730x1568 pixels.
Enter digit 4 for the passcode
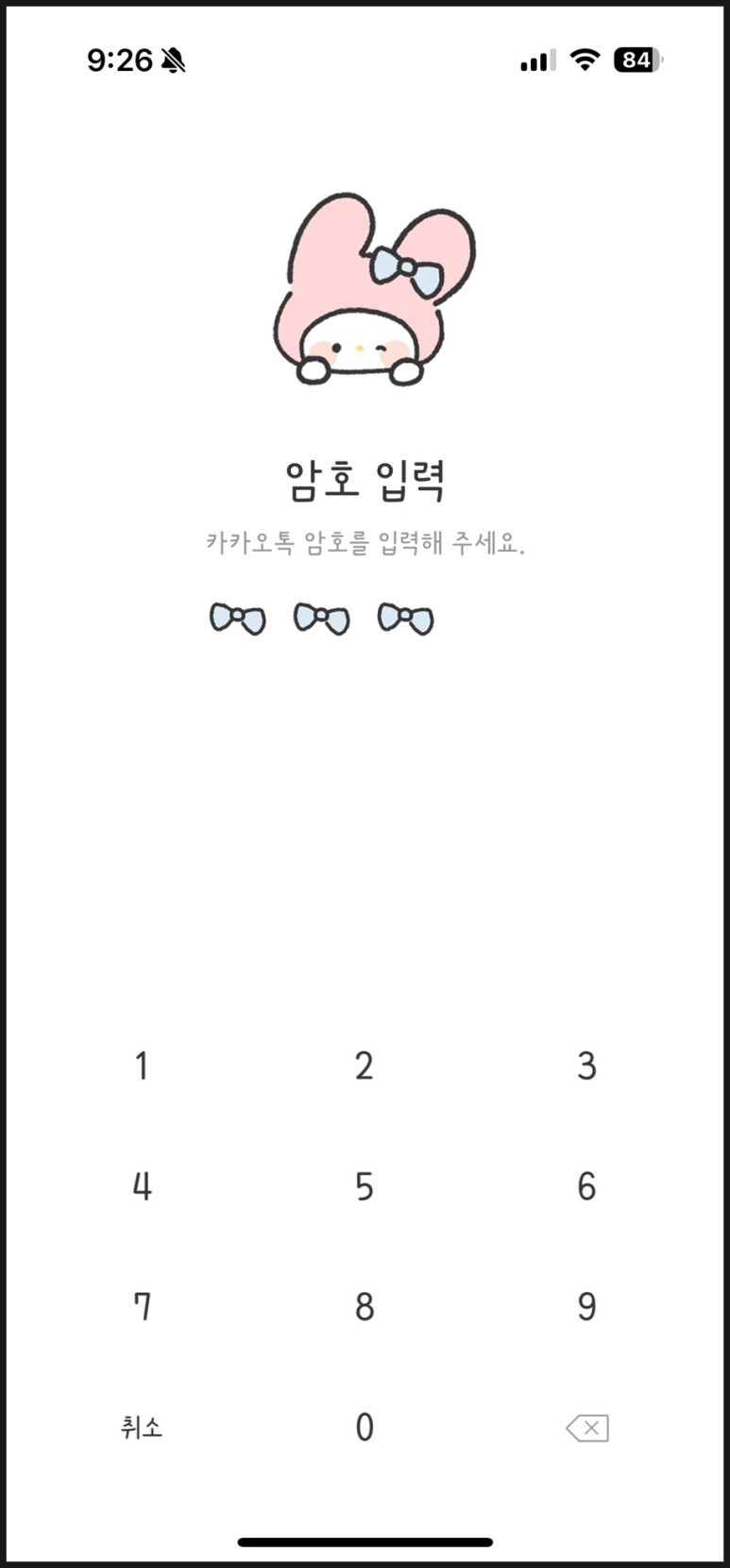142,1186
